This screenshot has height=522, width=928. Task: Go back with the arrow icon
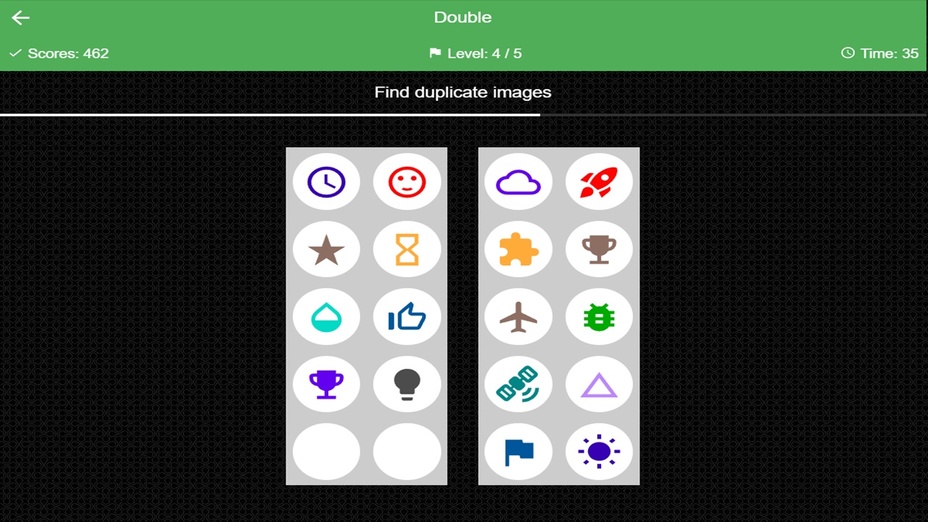[20, 18]
